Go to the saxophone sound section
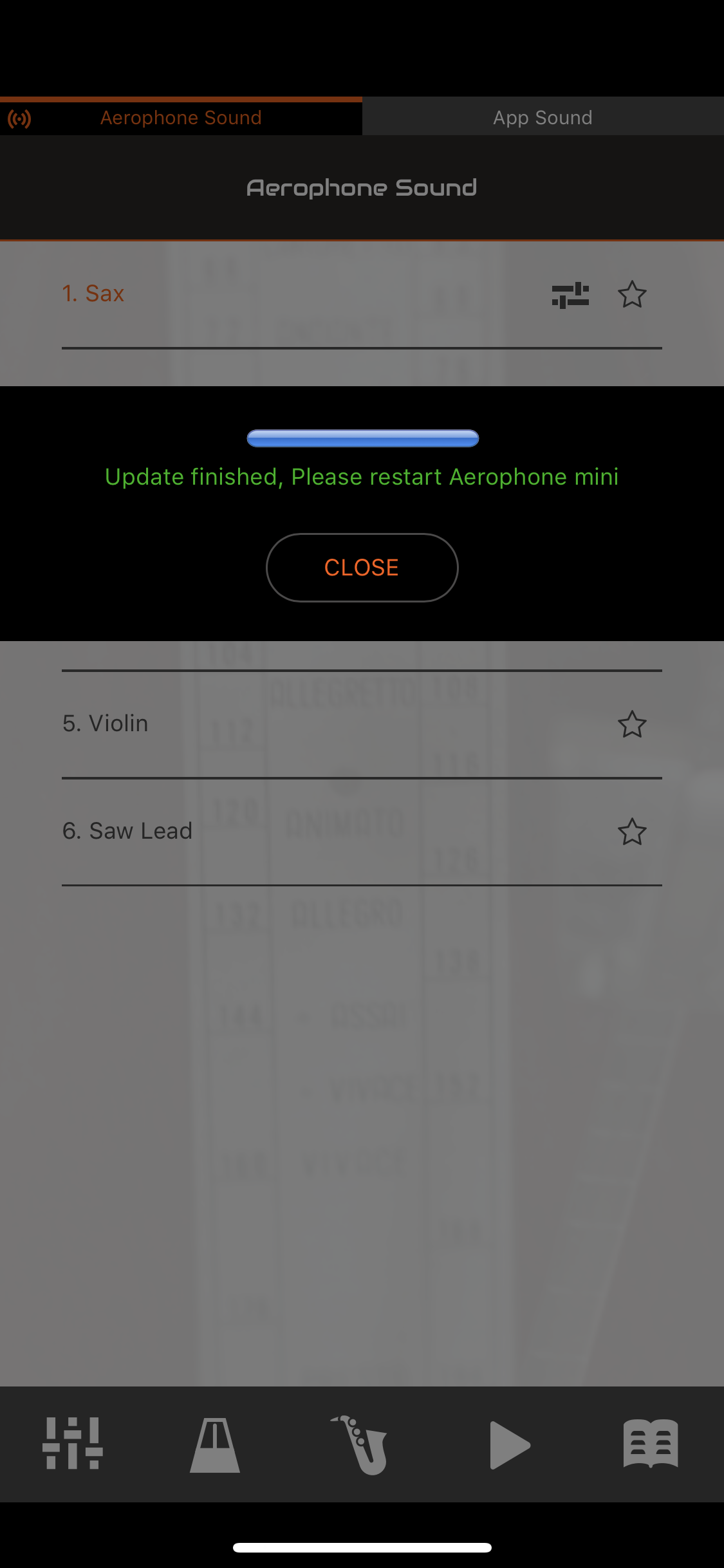 360,1444
